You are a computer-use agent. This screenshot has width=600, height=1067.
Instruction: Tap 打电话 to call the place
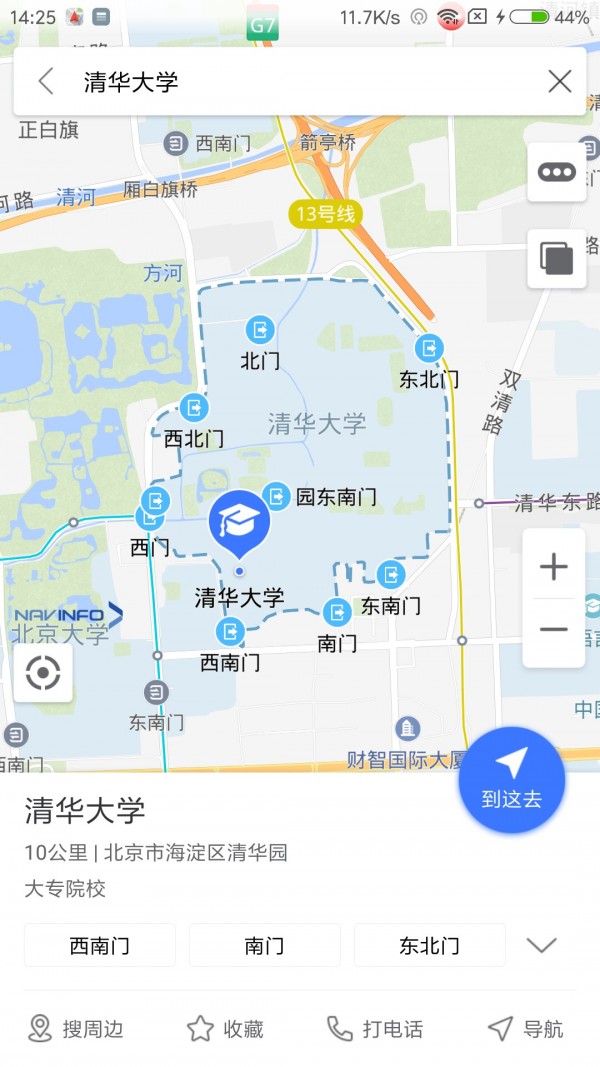click(375, 1028)
